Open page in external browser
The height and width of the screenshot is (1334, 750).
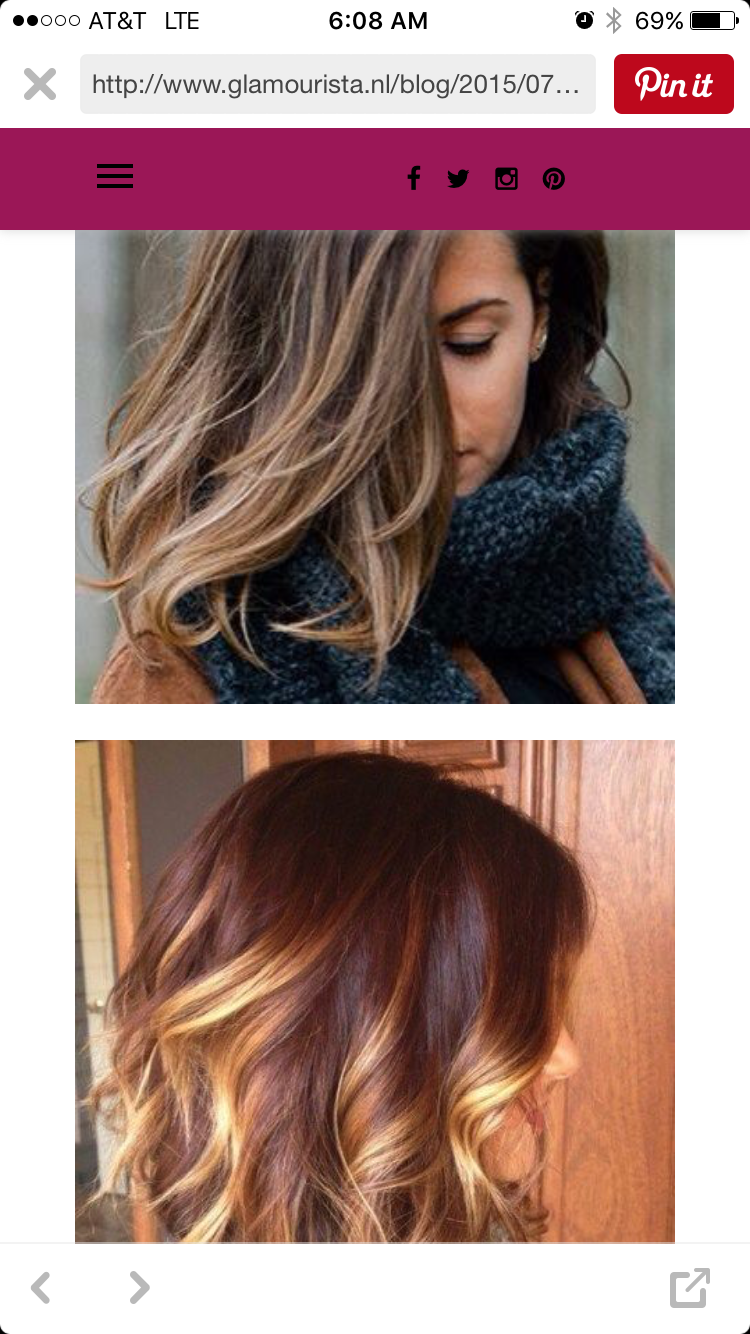coord(689,1288)
